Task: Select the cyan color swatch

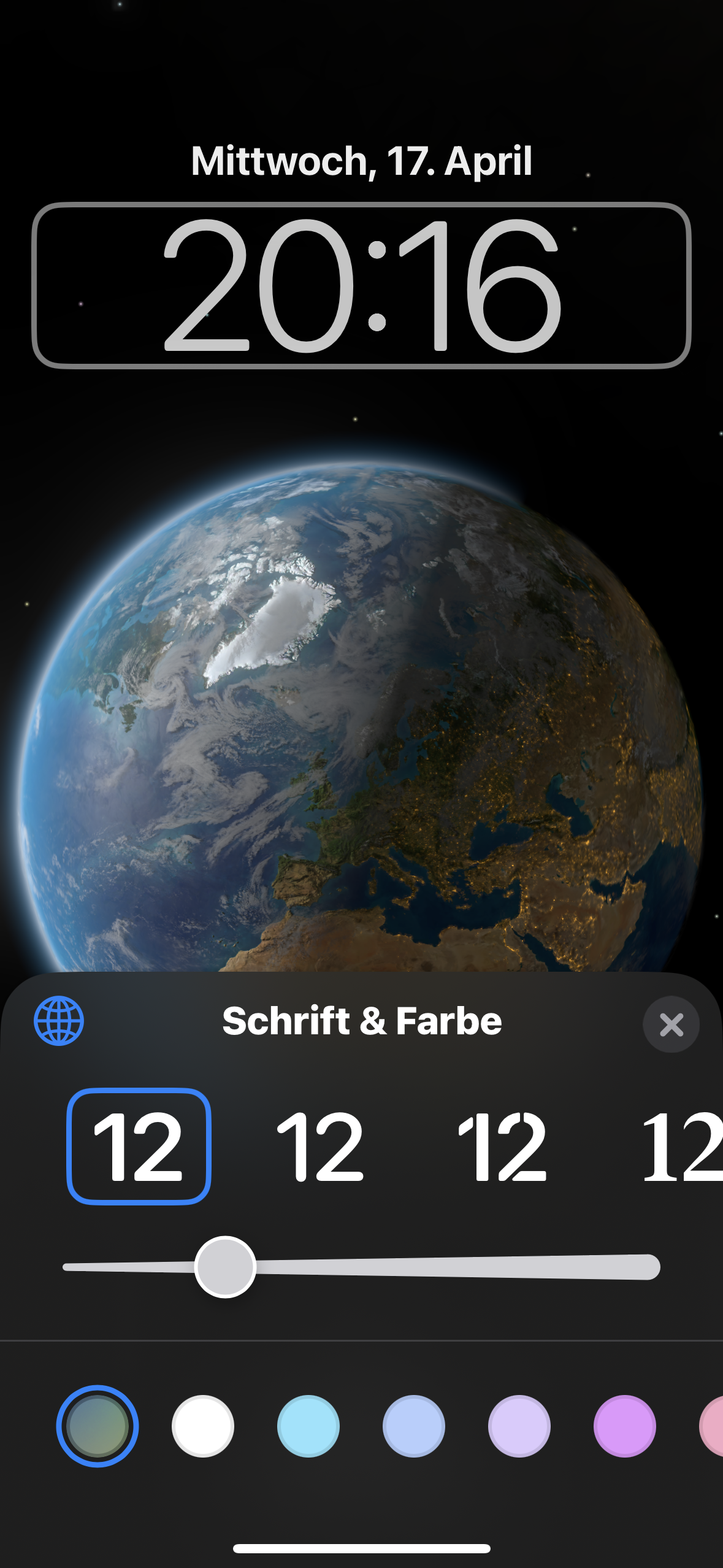Action: click(x=308, y=1426)
